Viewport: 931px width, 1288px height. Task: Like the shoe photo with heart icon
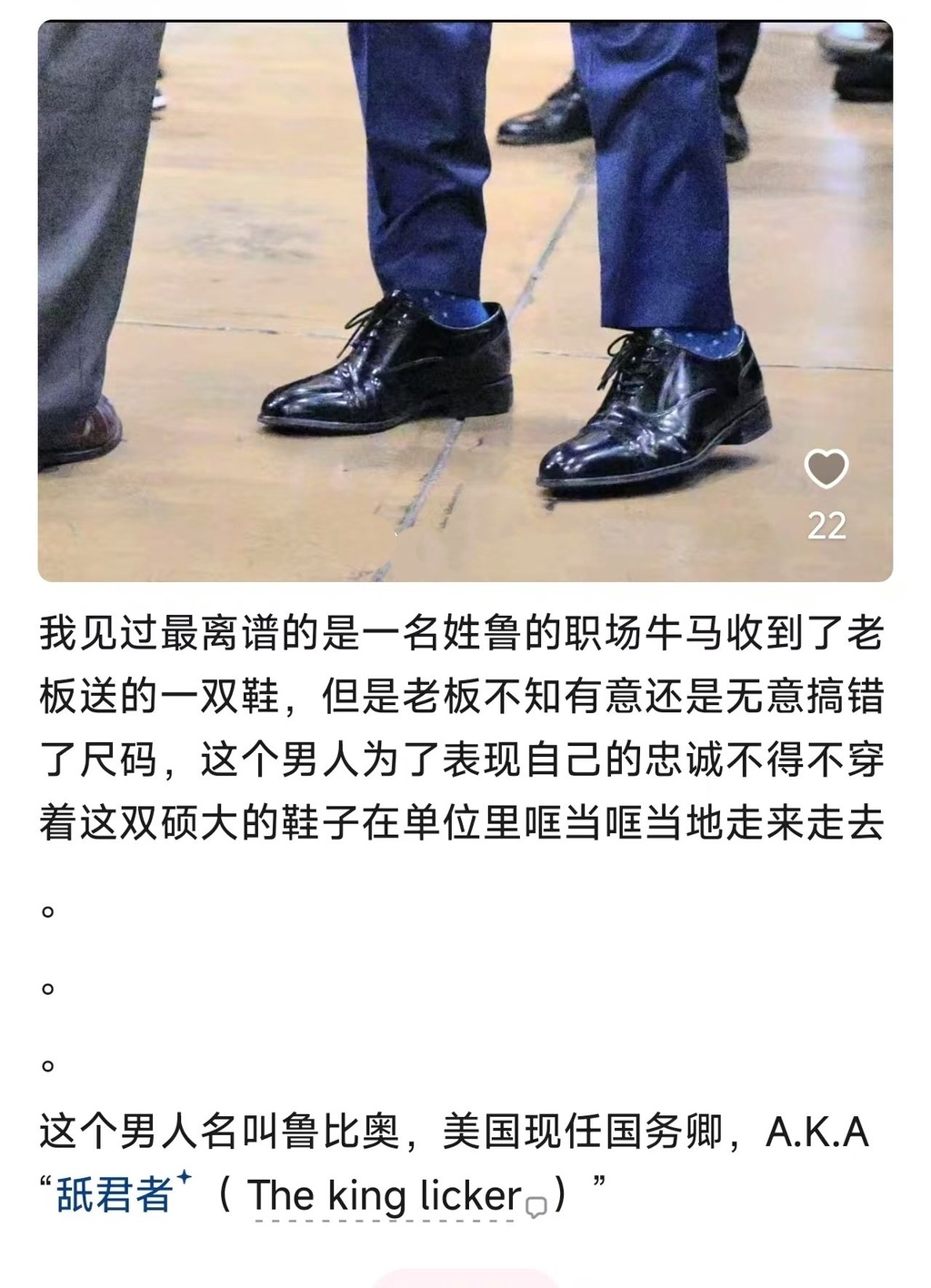pyautogui.click(x=826, y=469)
